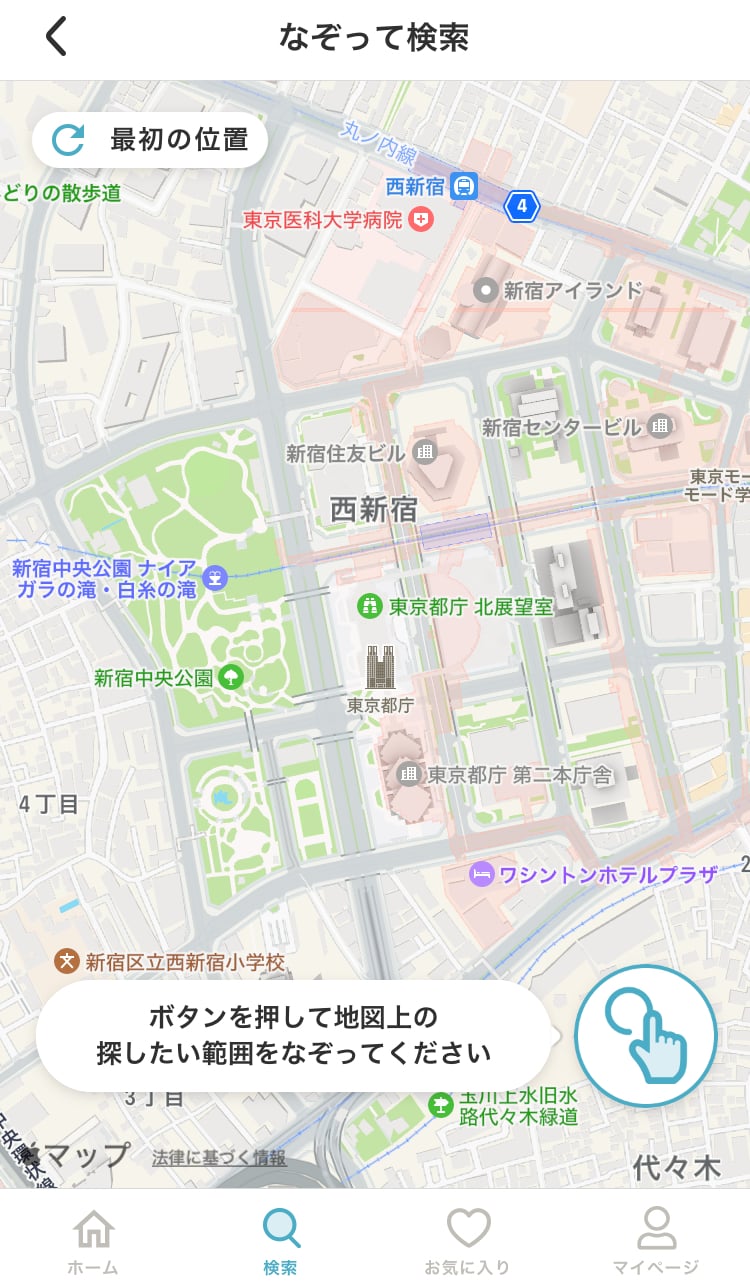Open the 法律に基づく情報 link

218,1153
